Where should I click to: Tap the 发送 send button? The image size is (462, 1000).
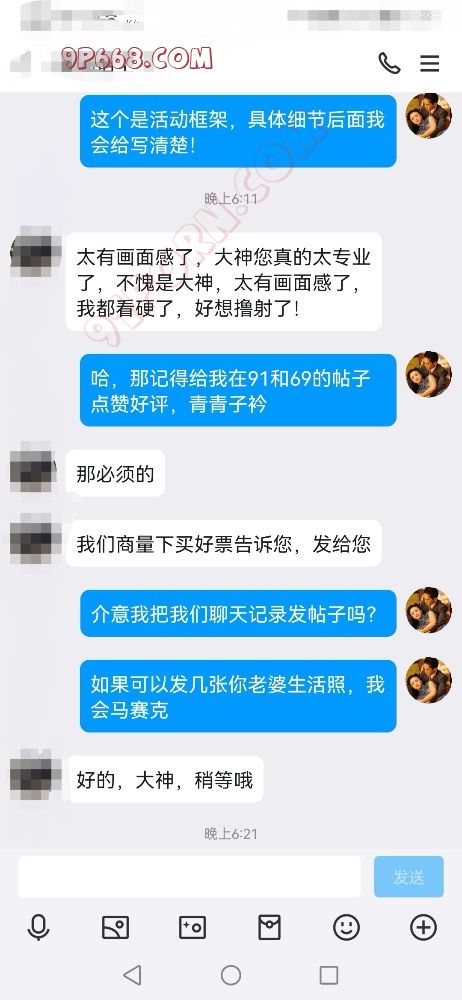[x=408, y=877]
